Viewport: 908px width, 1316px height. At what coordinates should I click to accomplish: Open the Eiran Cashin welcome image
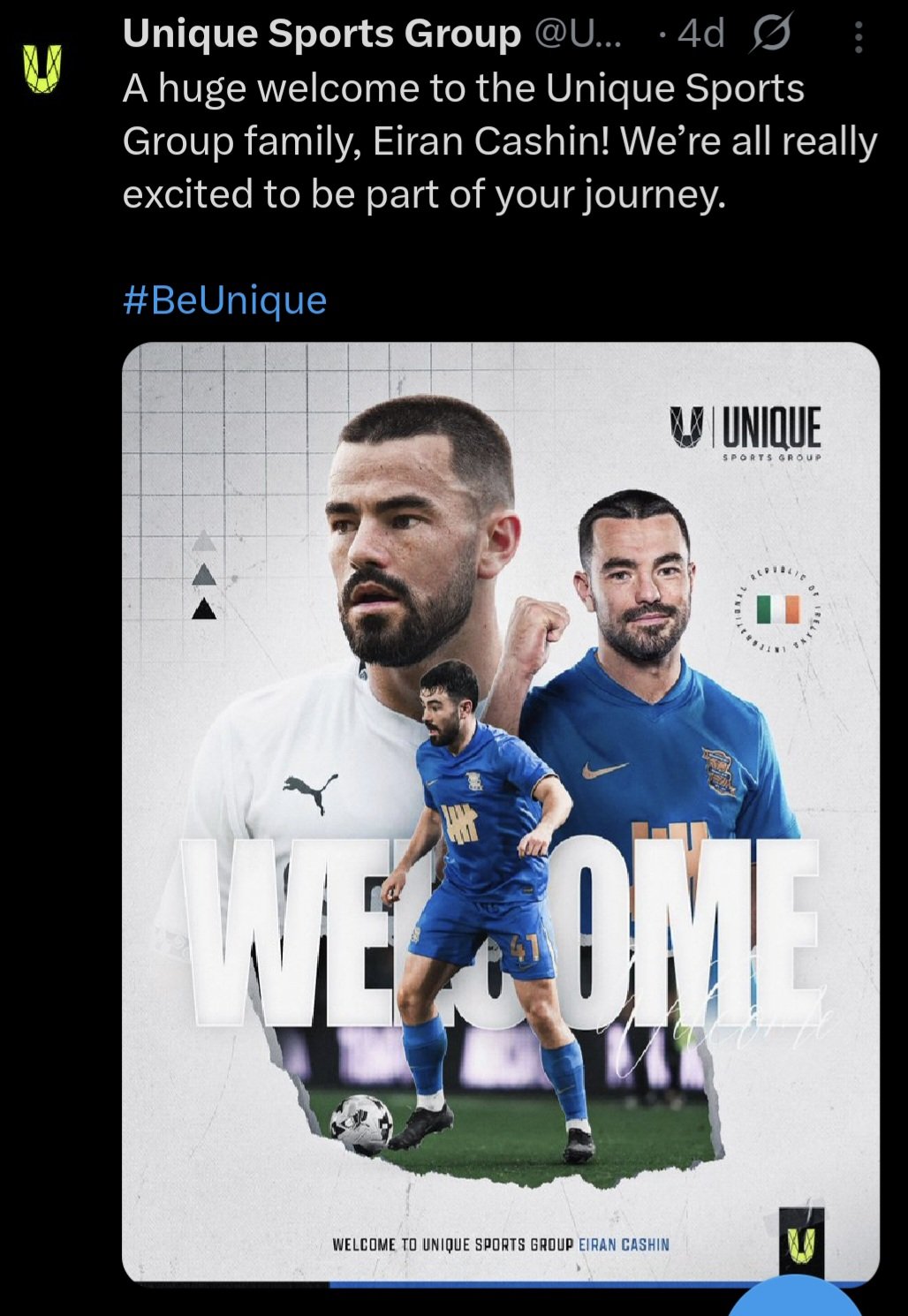click(500, 813)
